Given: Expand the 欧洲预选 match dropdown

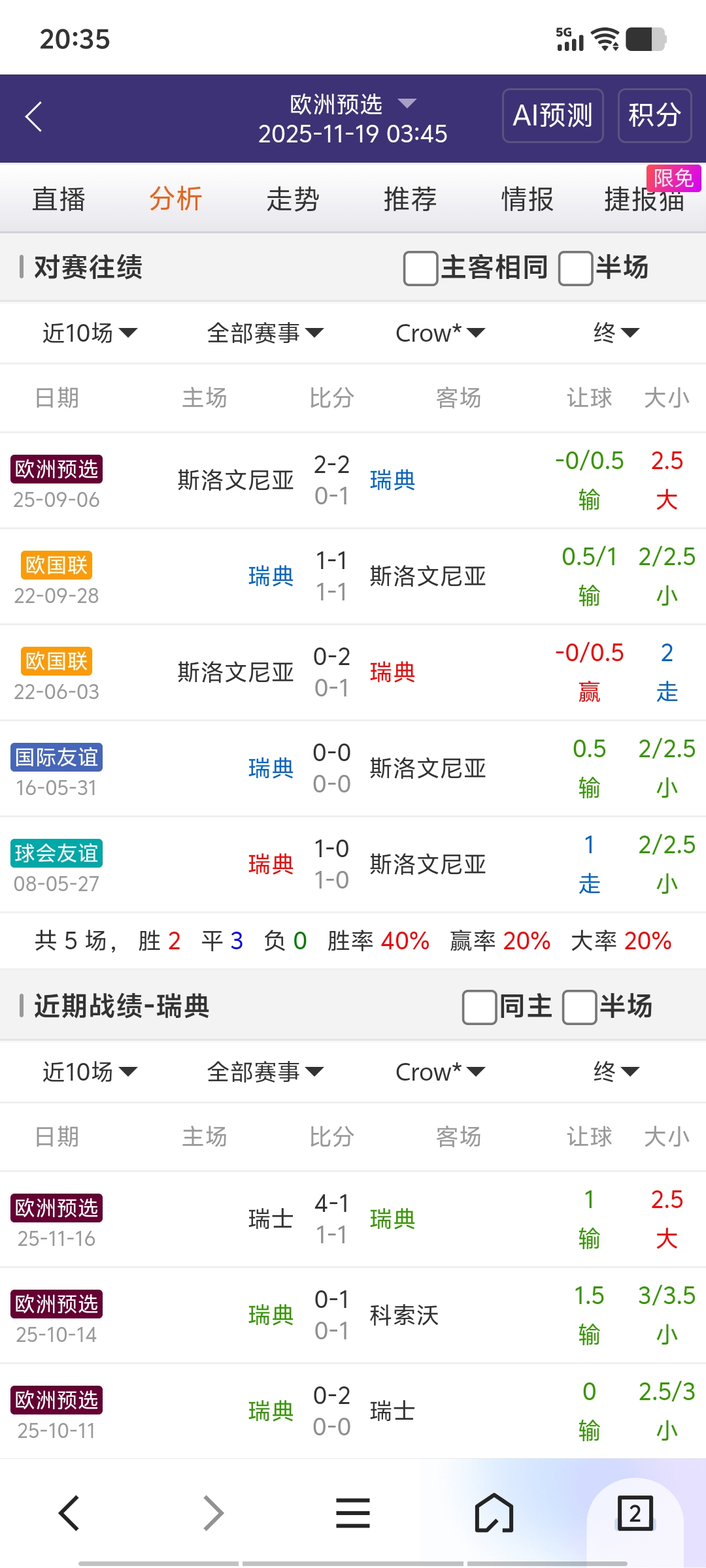Looking at the screenshot, I should point(353,104).
